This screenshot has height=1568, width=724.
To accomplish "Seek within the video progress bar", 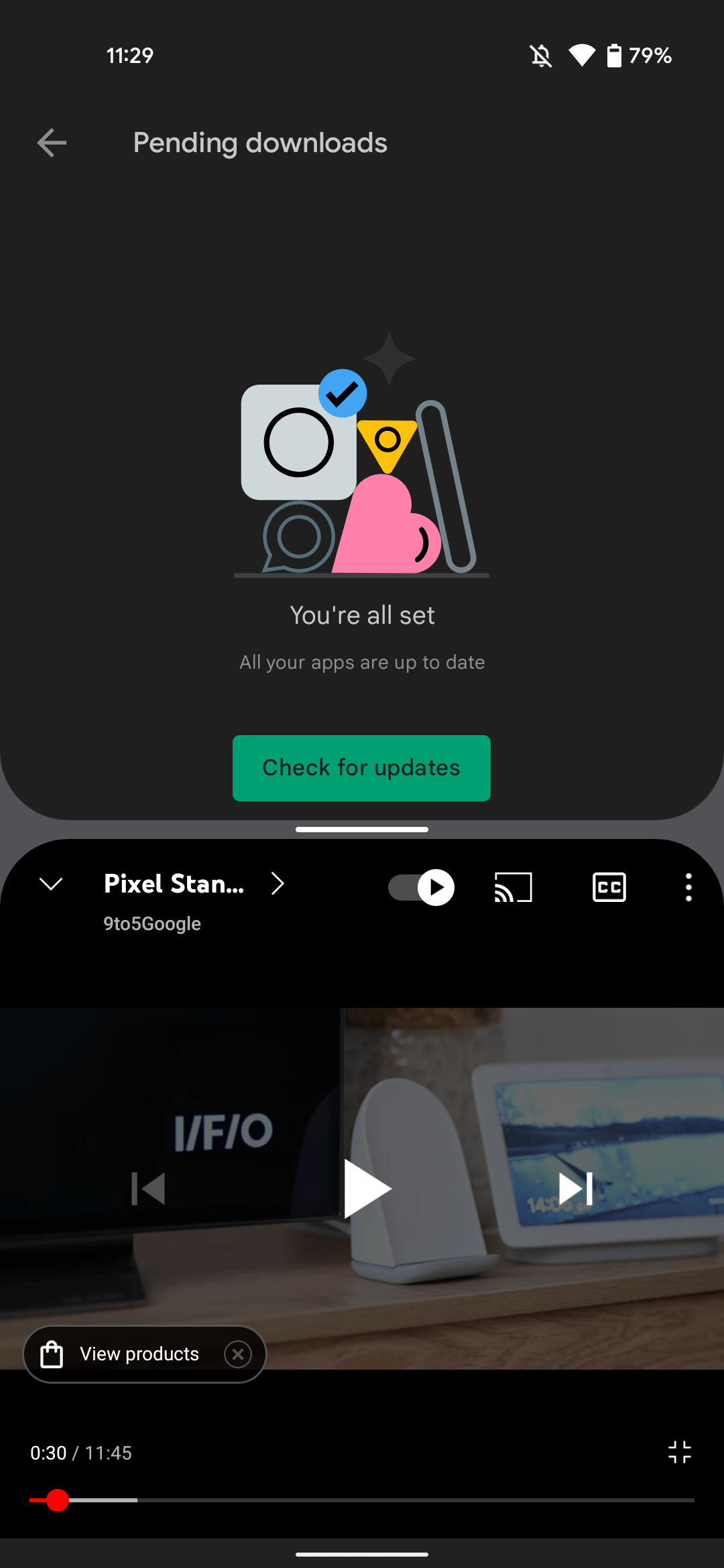I will (362, 1500).
